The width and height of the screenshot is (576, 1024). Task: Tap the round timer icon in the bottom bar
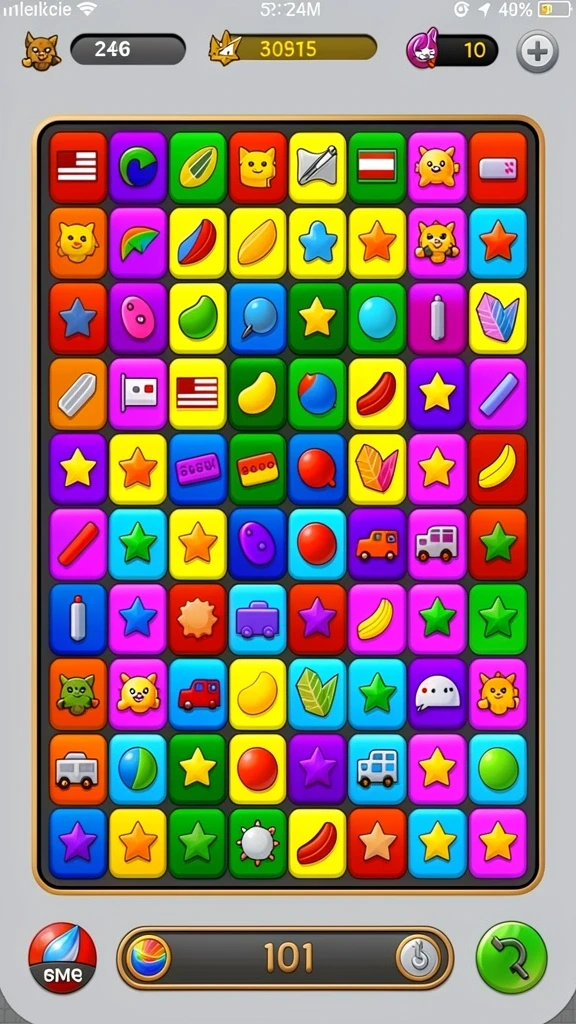point(418,958)
